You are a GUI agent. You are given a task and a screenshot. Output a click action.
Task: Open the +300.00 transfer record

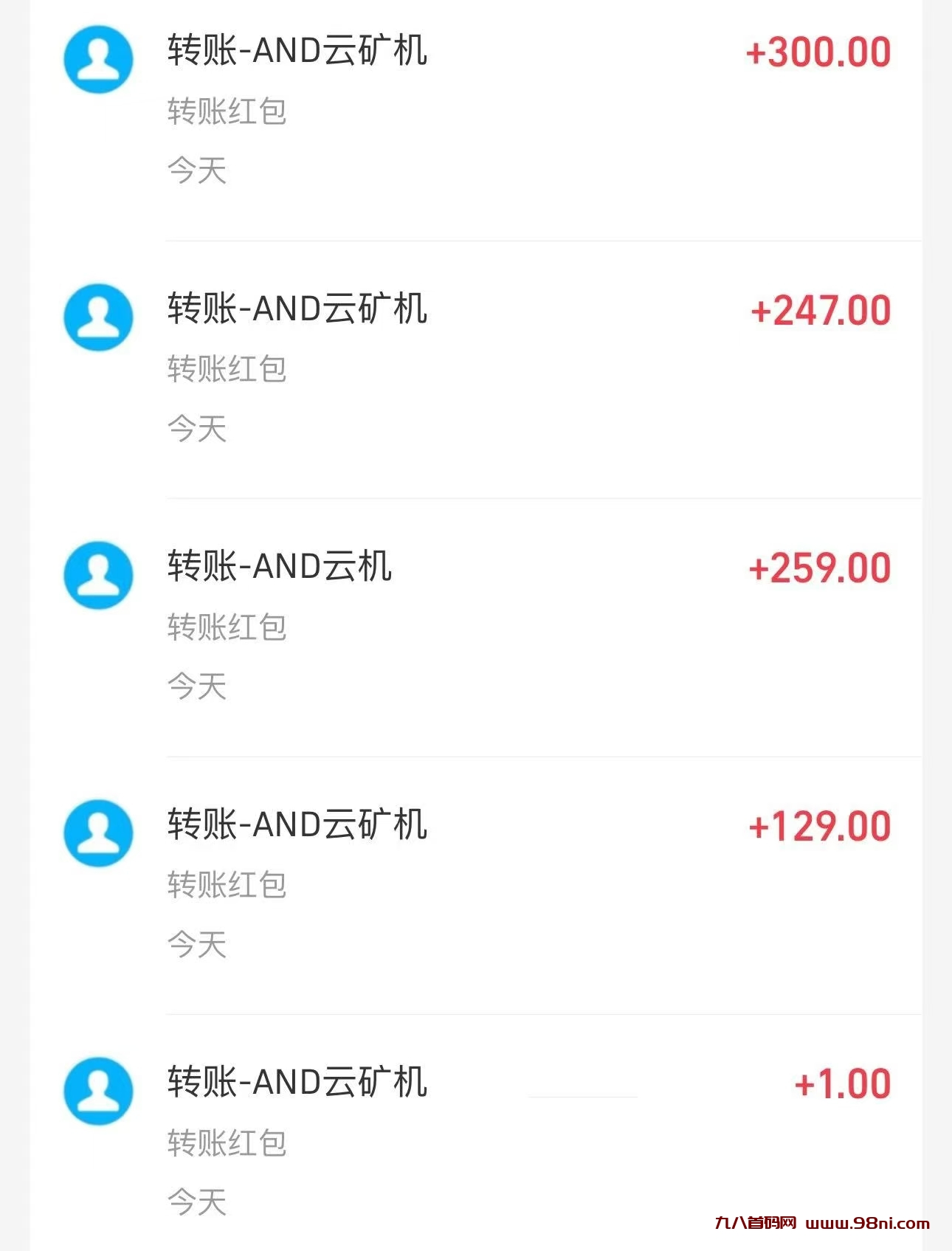(x=476, y=111)
